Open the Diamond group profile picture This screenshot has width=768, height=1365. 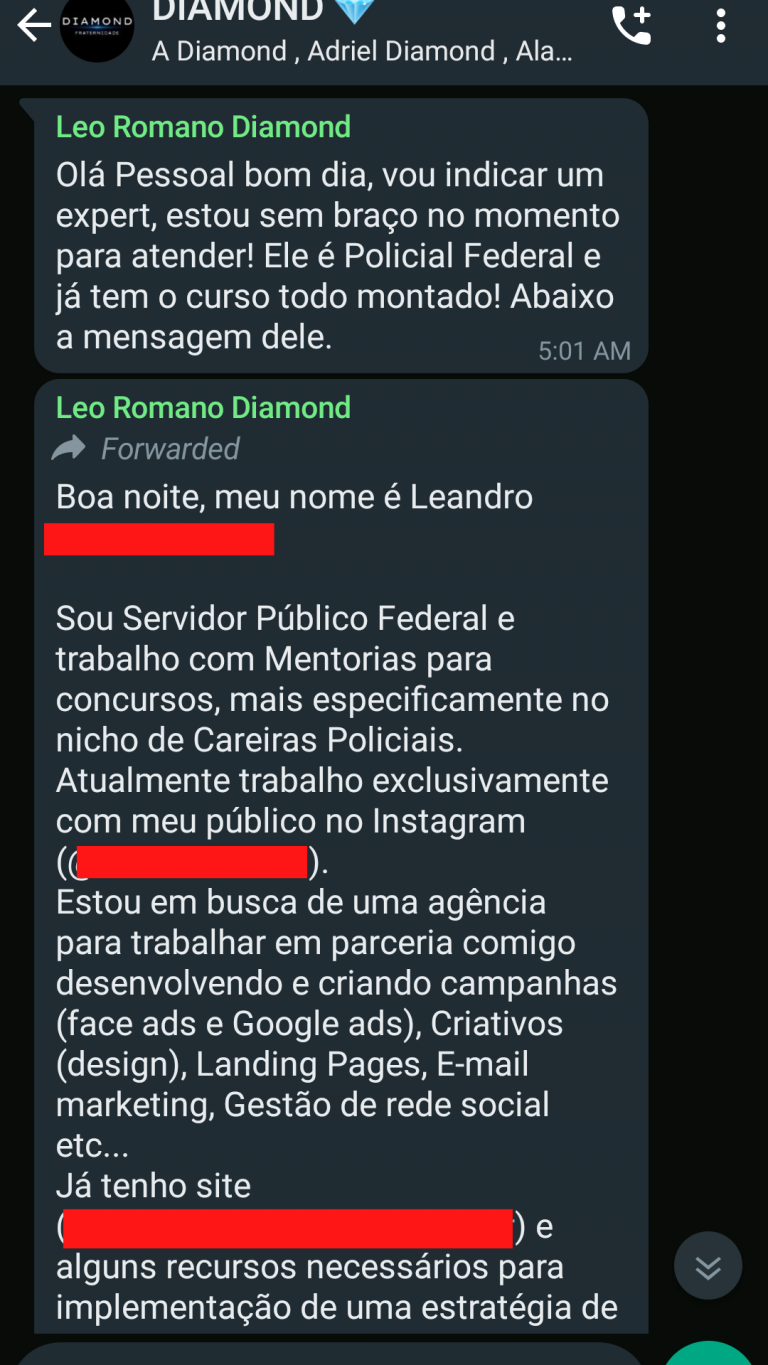pyautogui.click(x=97, y=28)
